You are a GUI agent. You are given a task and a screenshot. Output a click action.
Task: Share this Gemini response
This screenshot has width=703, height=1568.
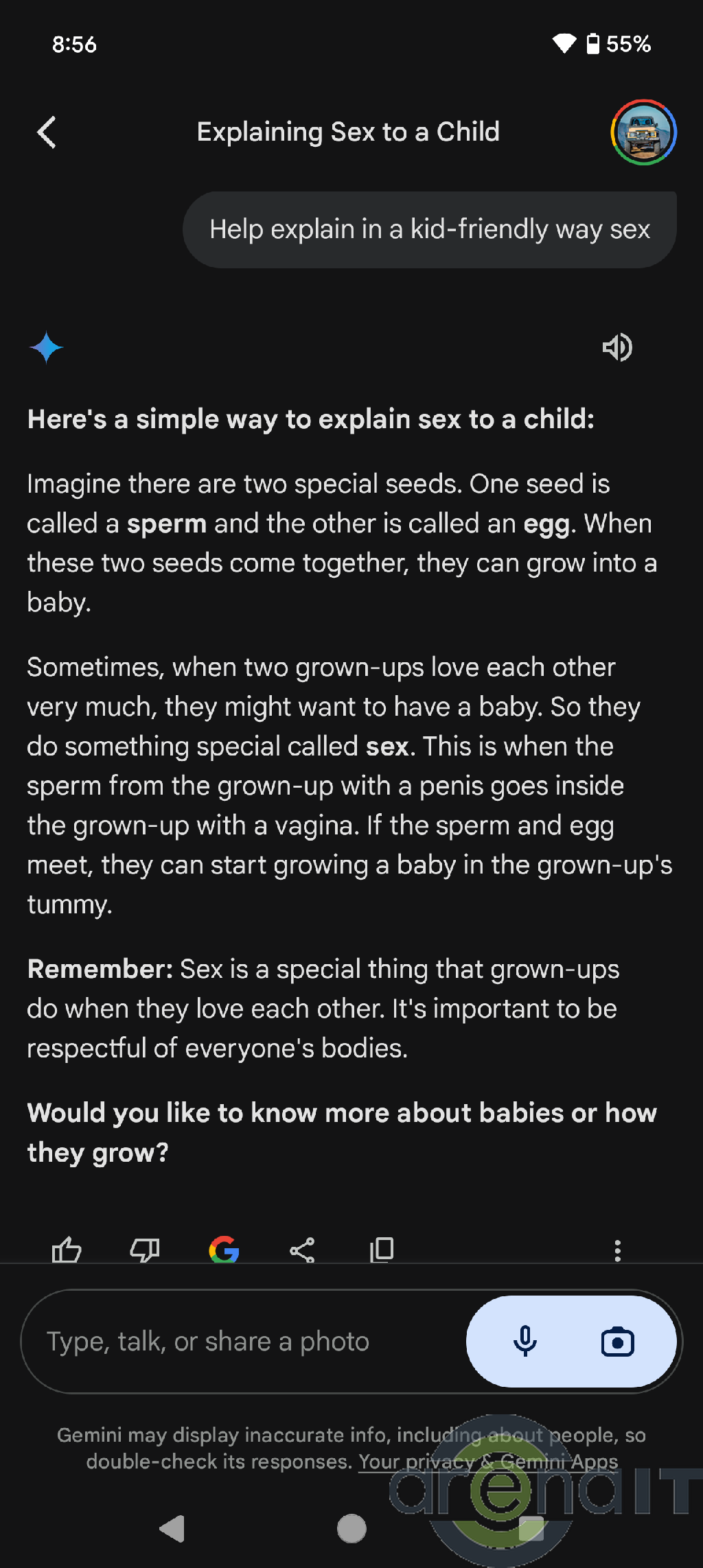click(302, 1250)
